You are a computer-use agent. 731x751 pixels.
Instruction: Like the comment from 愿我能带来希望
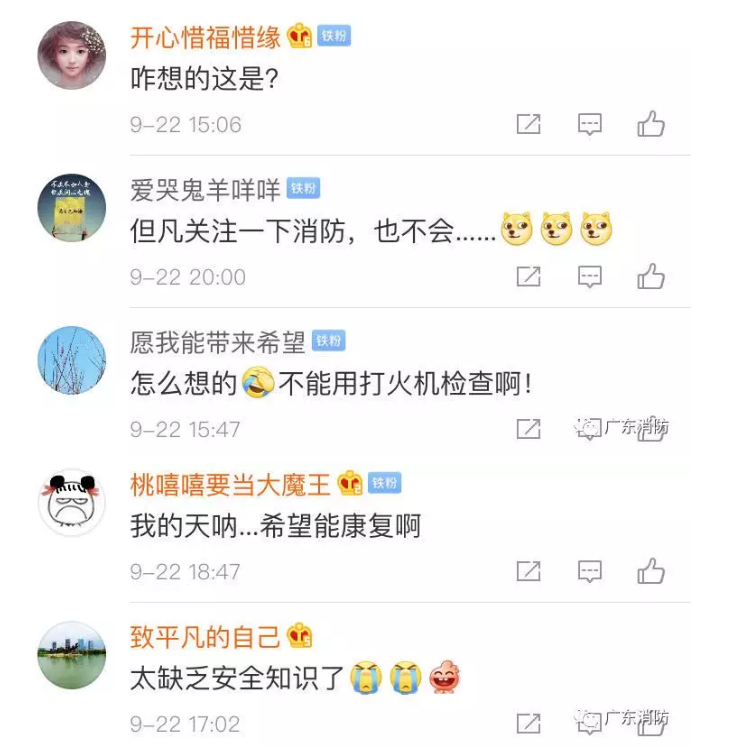[651, 429]
